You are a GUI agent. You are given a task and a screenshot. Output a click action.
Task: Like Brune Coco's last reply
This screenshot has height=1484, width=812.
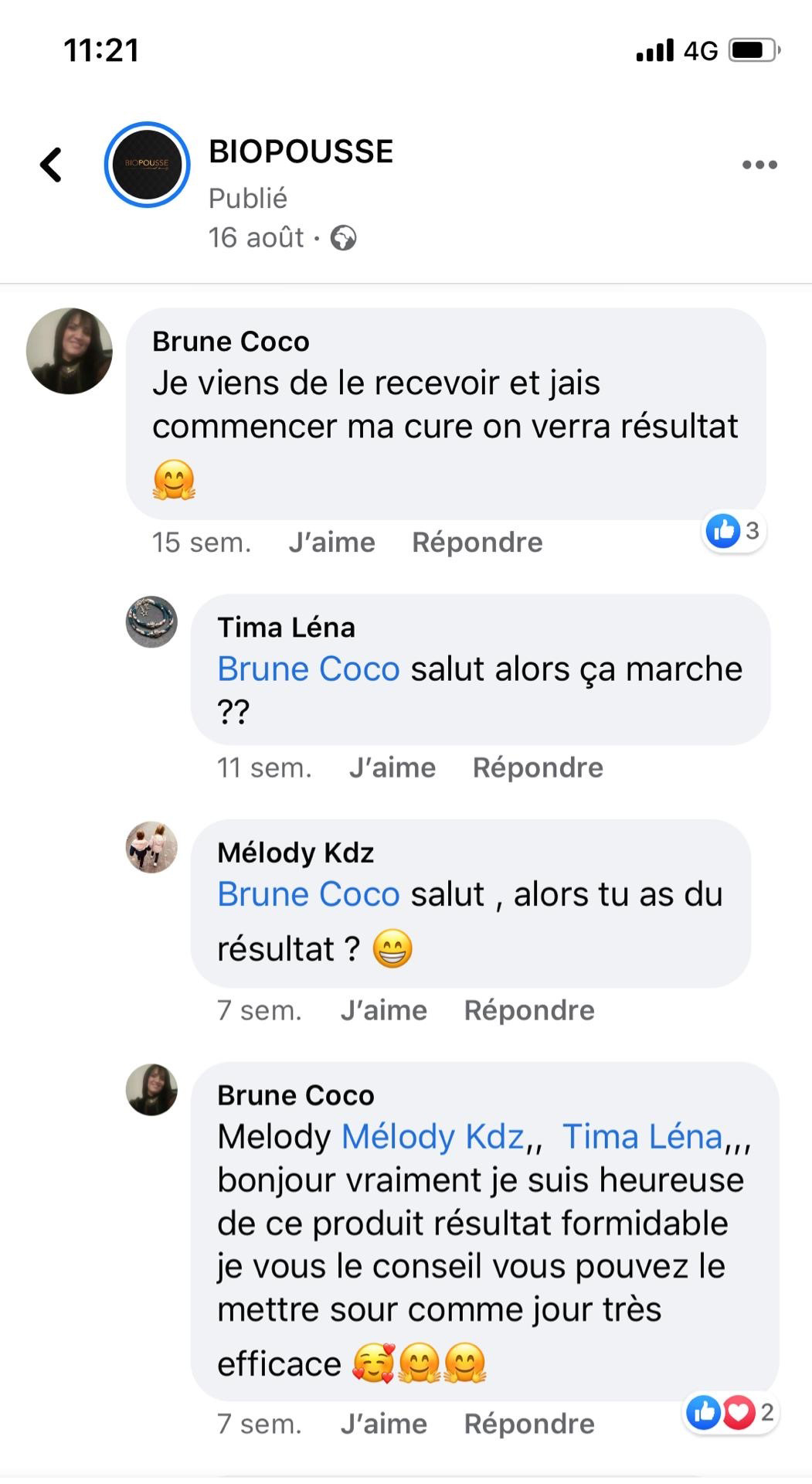click(x=383, y=1424)
